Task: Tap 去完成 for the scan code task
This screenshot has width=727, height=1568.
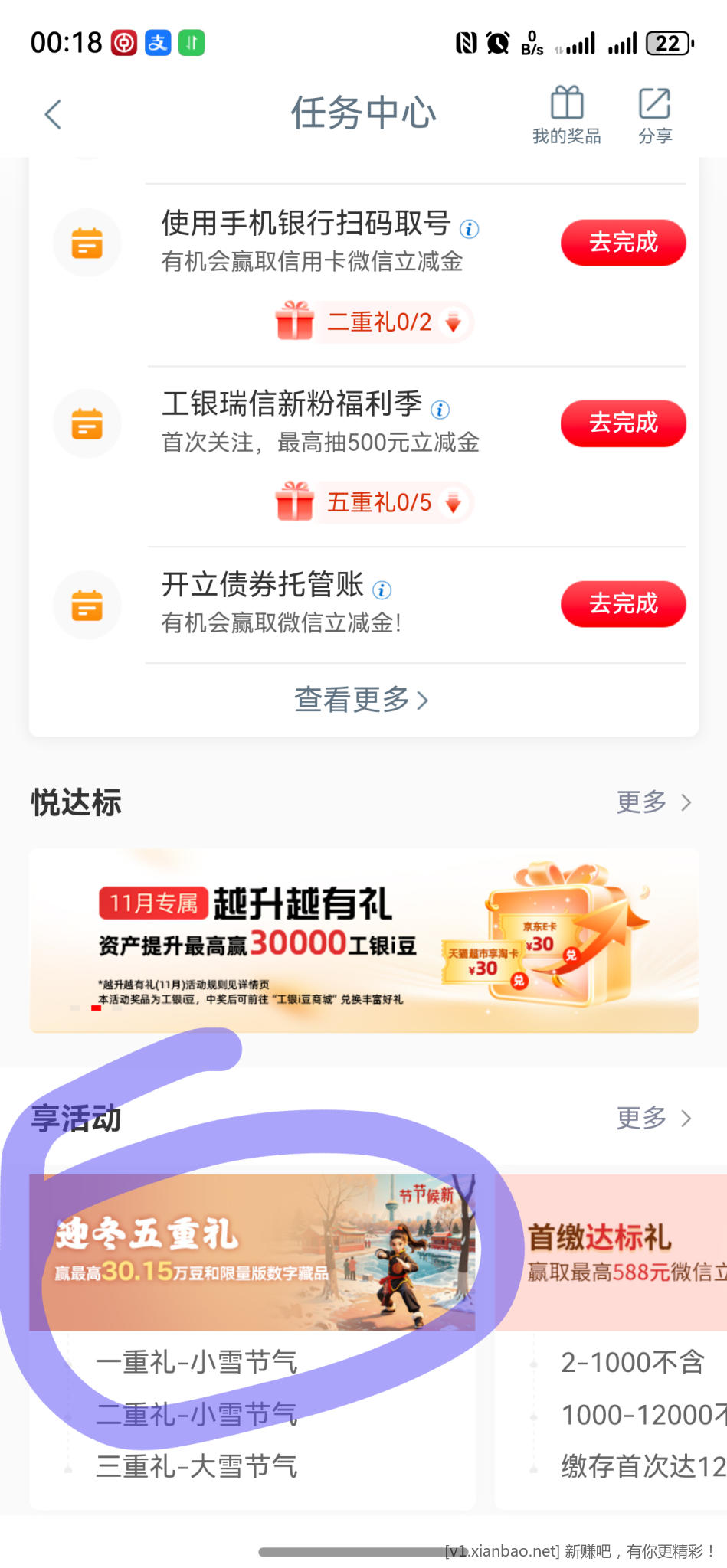Action: point(623,242)
